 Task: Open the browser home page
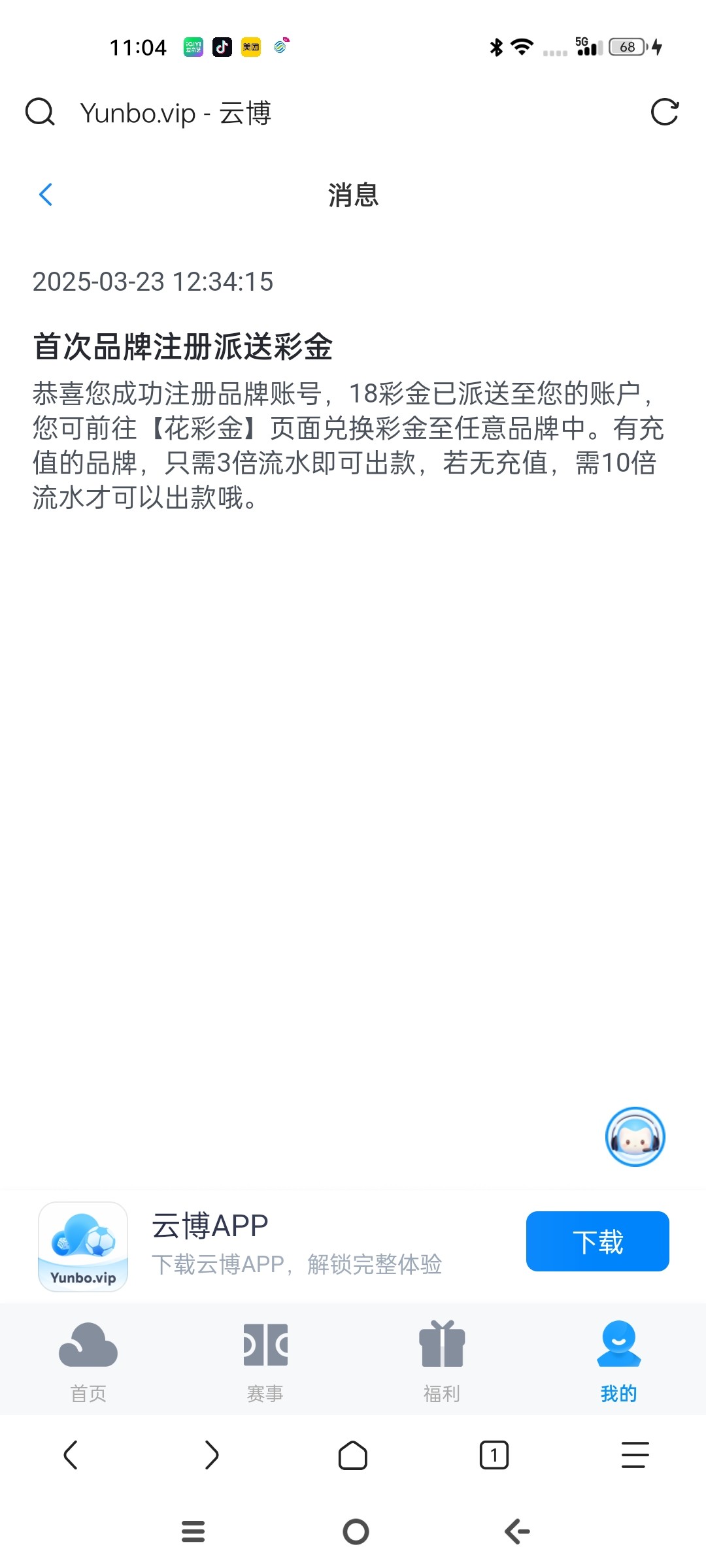tap(353, 1455)
